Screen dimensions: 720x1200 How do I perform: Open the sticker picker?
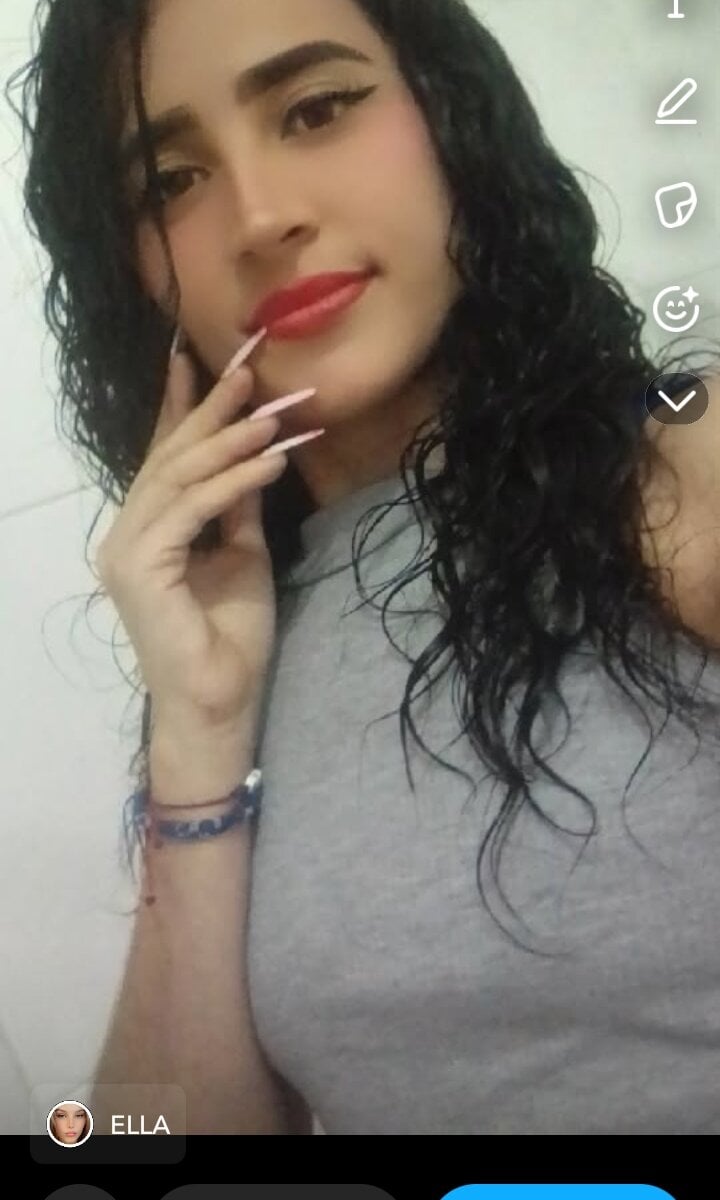677,206
